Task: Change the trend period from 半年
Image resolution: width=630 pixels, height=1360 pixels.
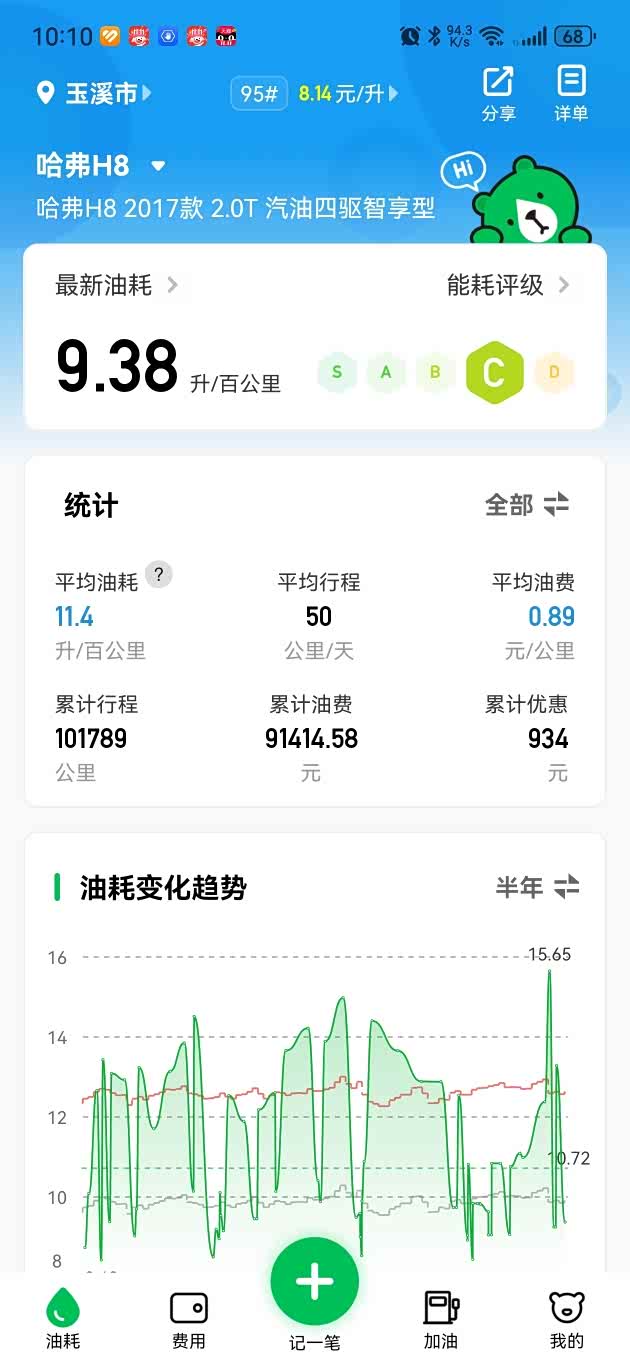Action: pyautogui.click(x=537, y=887)
